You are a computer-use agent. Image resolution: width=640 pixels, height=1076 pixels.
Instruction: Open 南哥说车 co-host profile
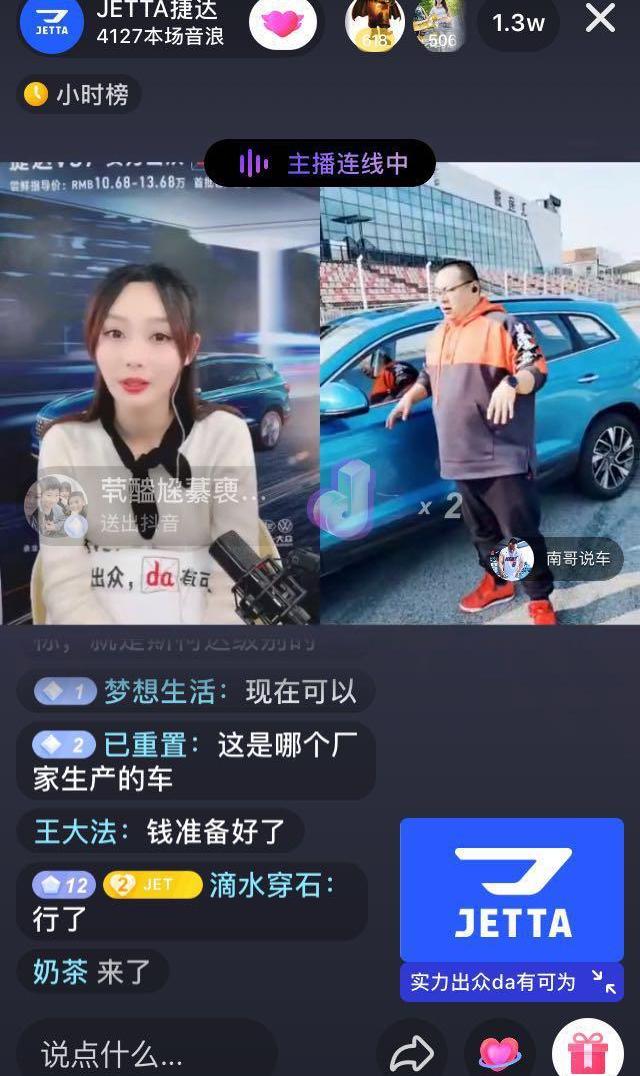click(556, 559)
